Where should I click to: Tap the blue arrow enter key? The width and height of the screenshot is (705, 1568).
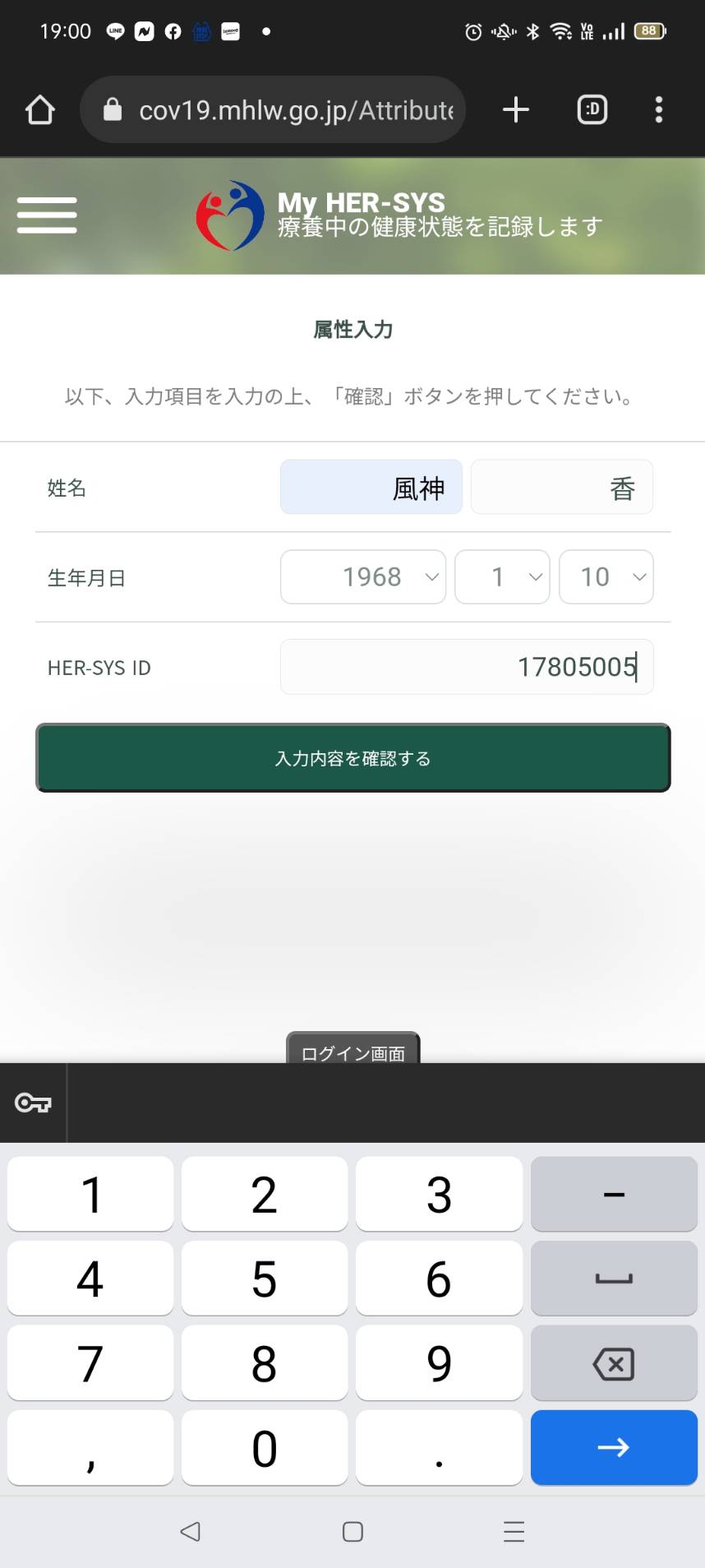614,1447
